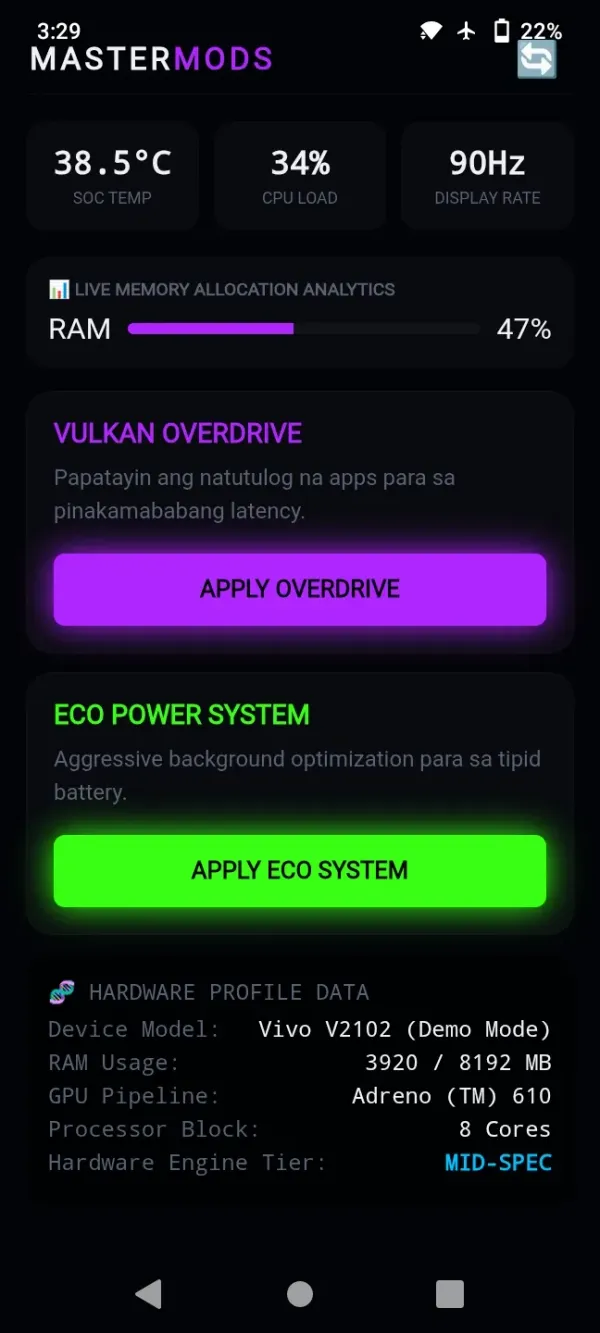The image size is (600, 1333).
Task: Tap the refresh icon beside MASTERMODS
Action: click(x=536, y=59)
